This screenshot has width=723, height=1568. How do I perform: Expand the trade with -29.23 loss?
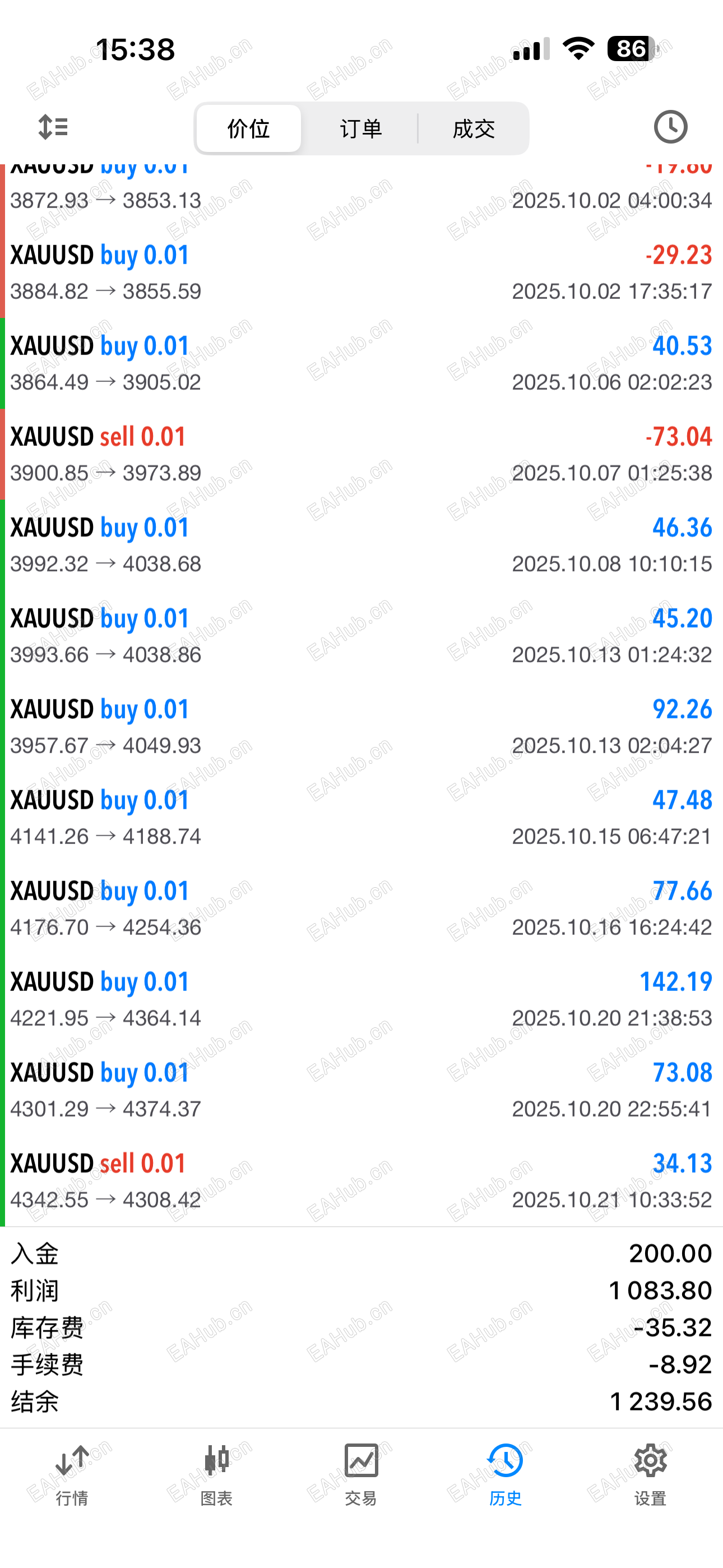pos(361,272)
